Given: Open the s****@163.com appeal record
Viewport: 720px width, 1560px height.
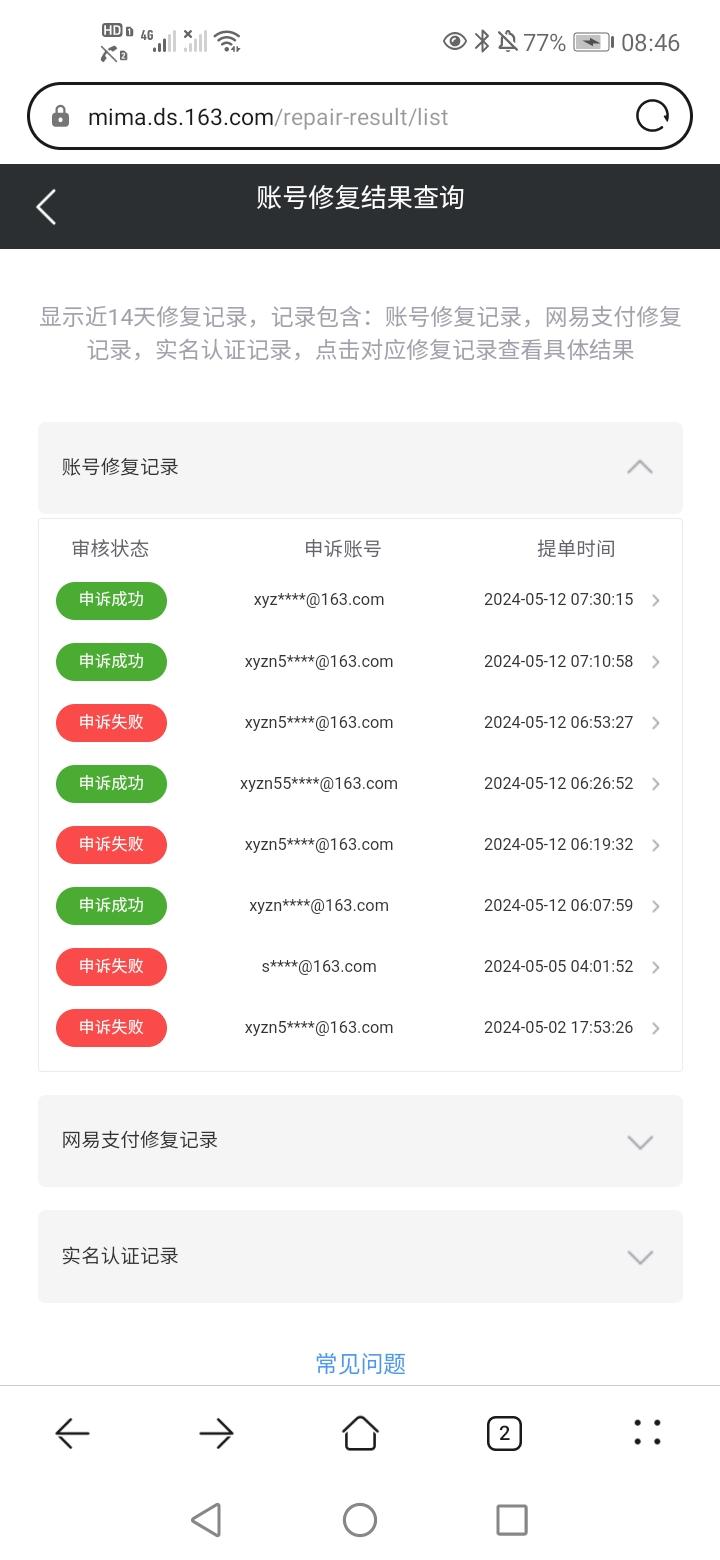Looking at the screenshot, I should coord(360,966).
